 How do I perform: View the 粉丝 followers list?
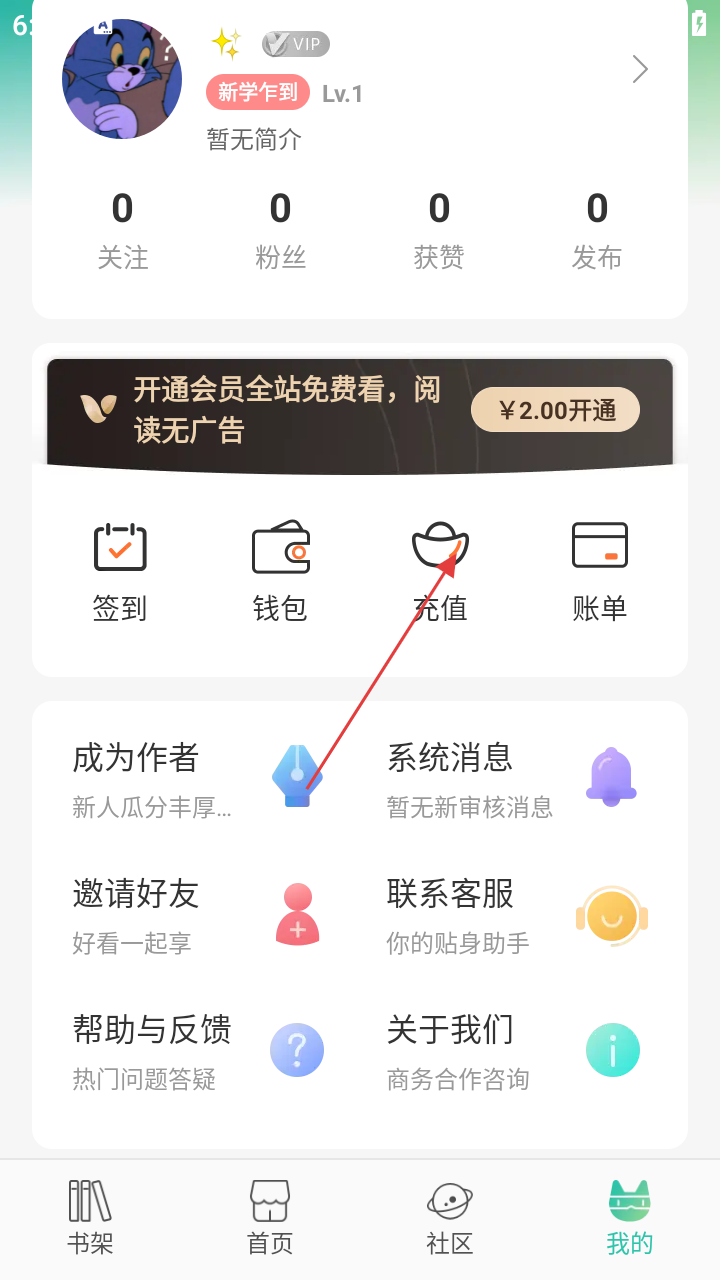coord(280,230)
